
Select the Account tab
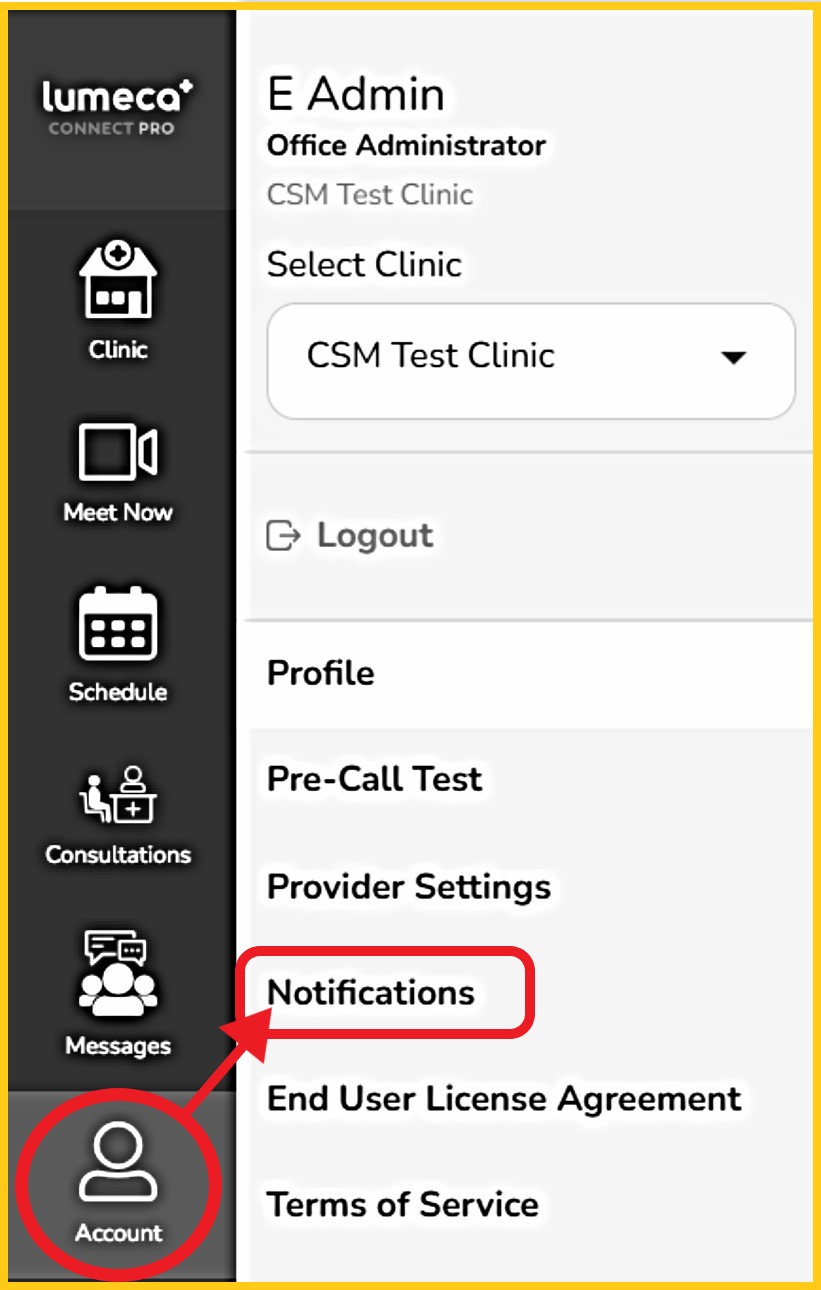(x=118, y=1185)
